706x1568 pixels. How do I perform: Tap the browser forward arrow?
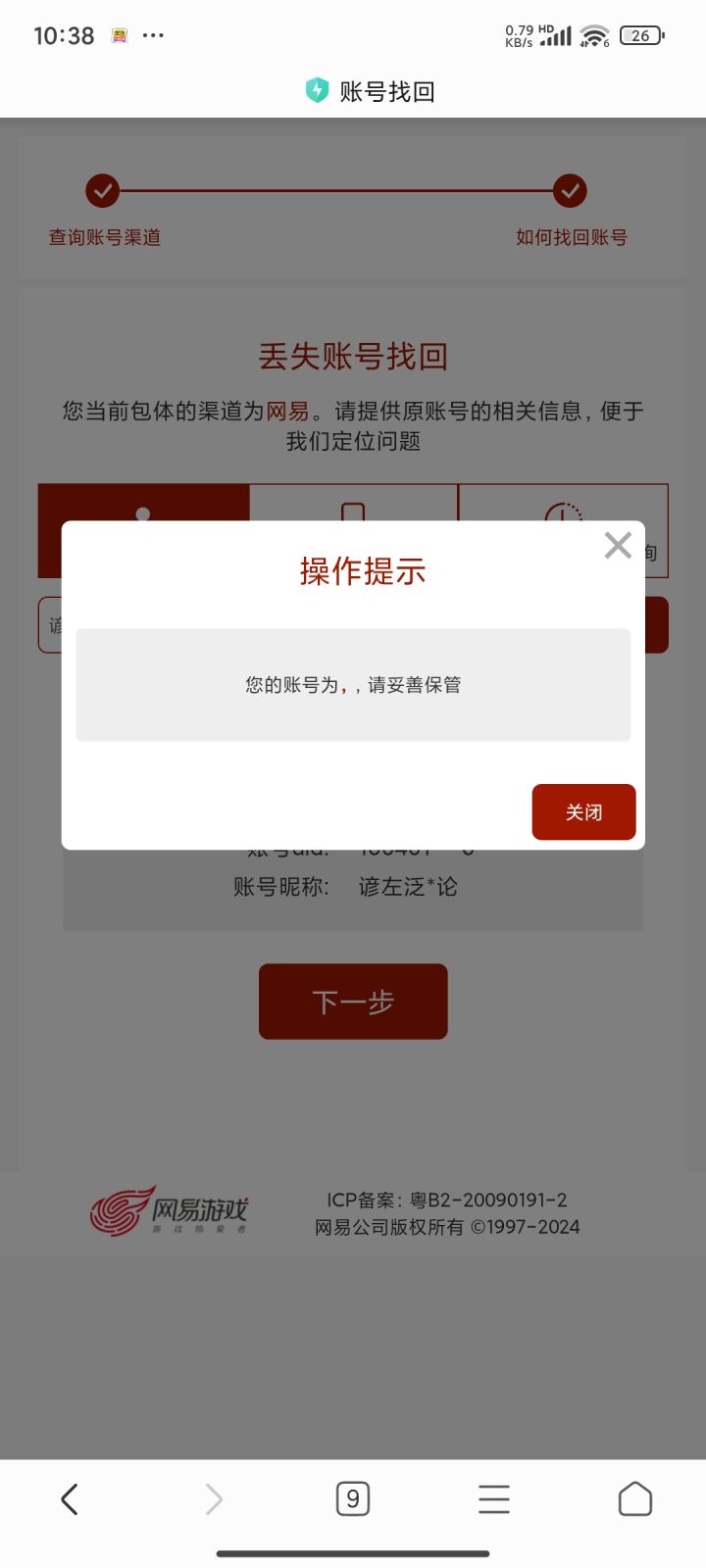[212, 1498]
